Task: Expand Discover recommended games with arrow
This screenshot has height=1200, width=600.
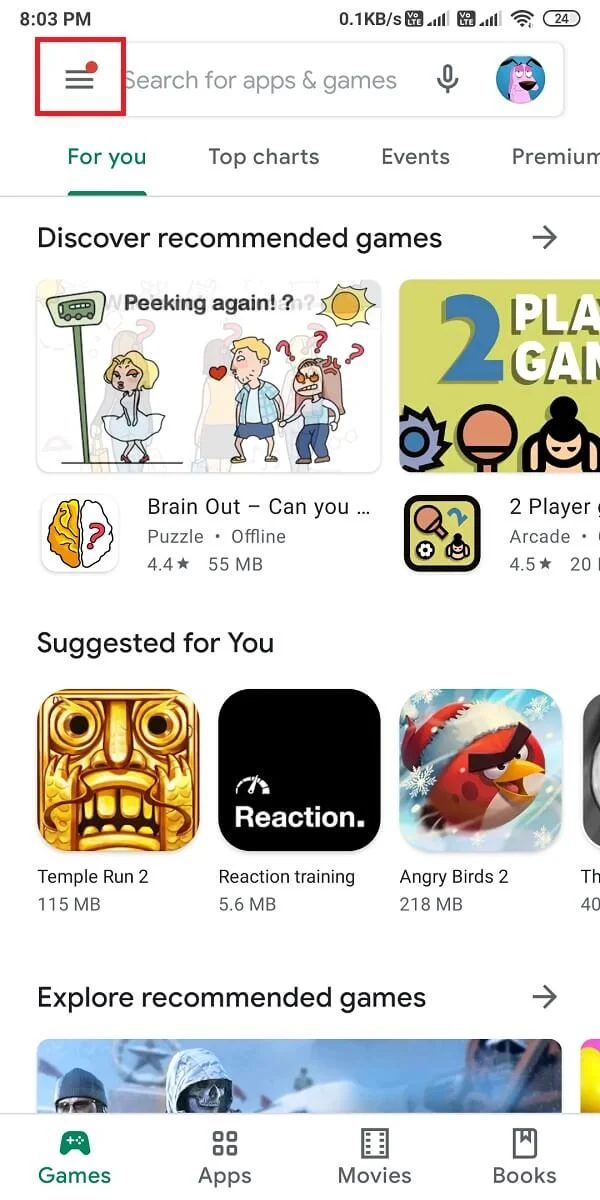Action: 544,238
